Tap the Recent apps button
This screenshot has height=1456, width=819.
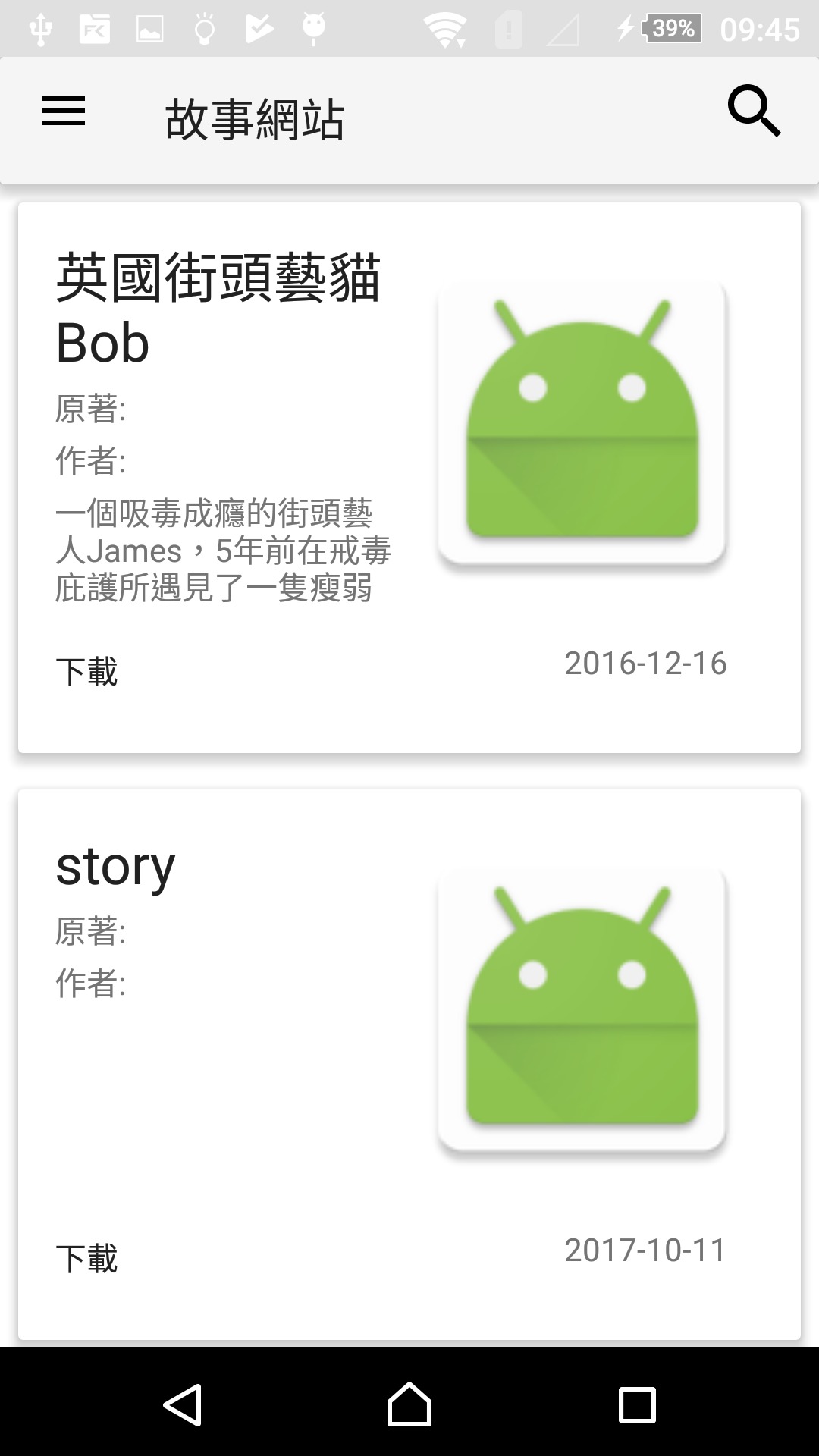click(637, 1403)
